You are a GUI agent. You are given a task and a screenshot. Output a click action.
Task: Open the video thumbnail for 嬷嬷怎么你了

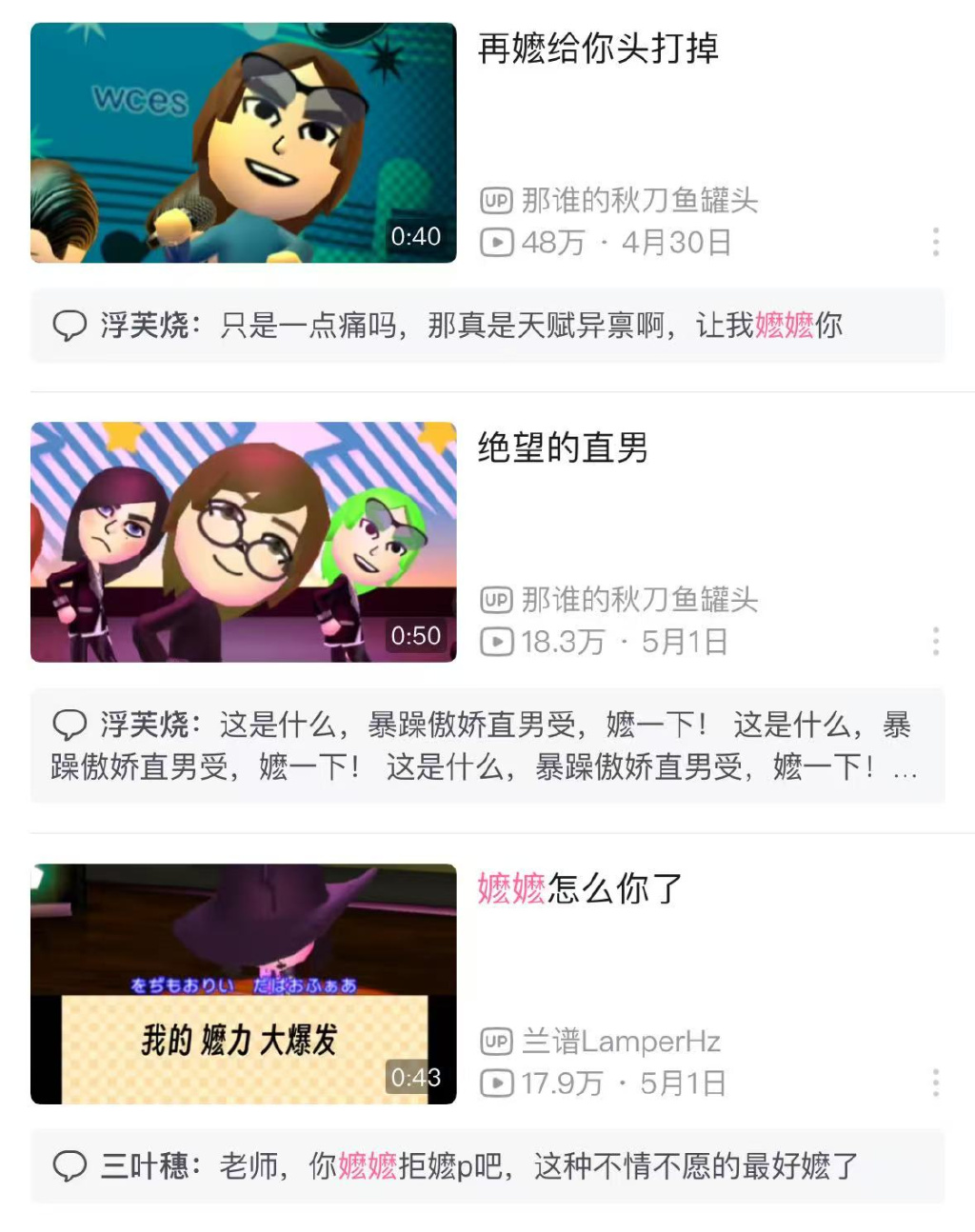point(243,984)
